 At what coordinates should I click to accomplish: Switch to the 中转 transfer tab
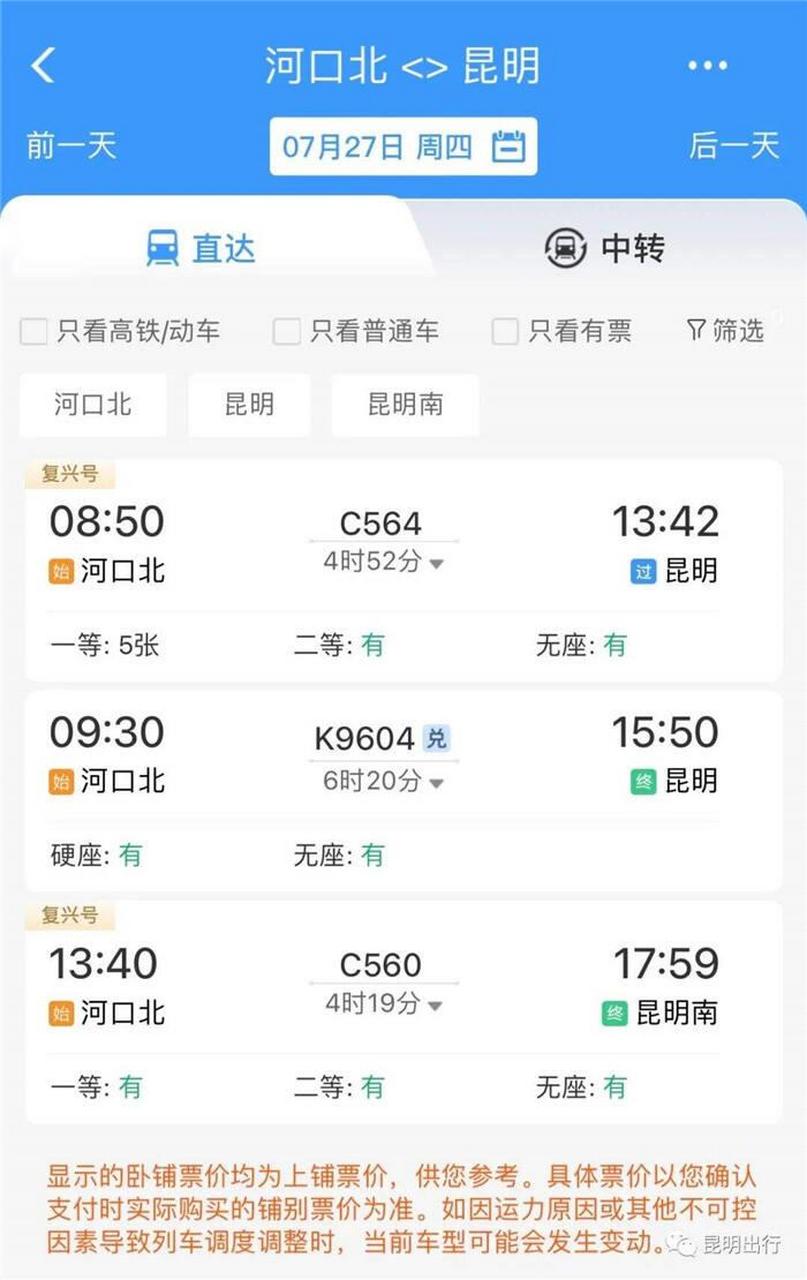605,248
